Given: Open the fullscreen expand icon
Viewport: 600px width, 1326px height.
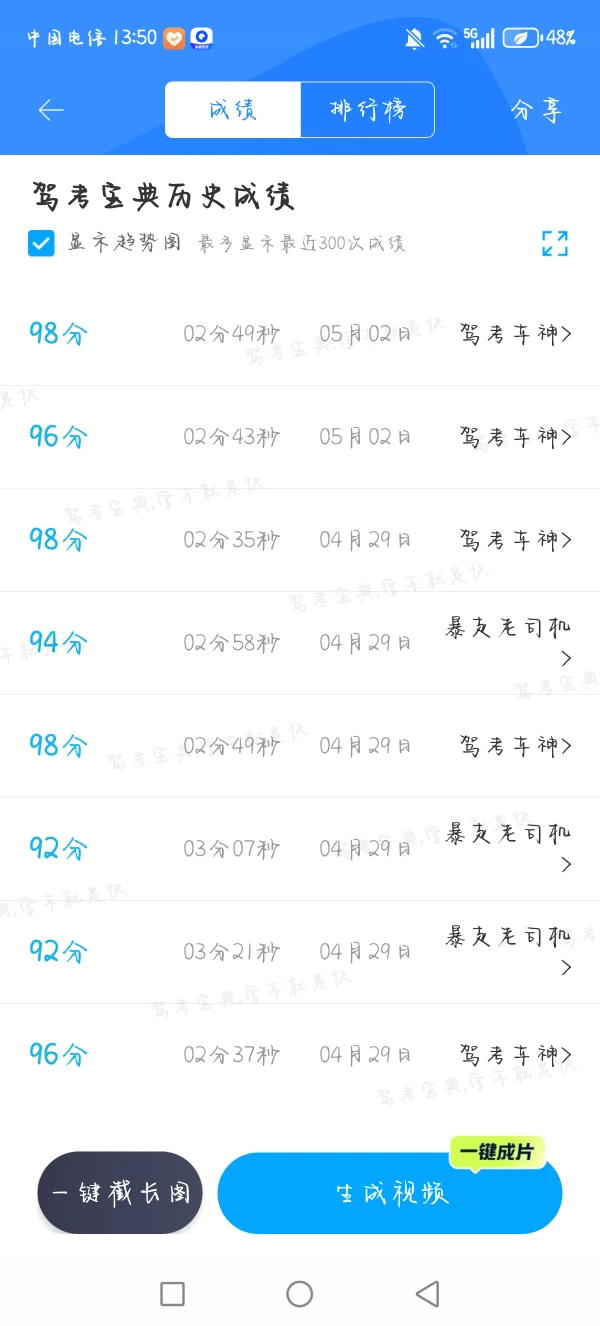Looking at the screenshot, I should (x=555, y=243).
